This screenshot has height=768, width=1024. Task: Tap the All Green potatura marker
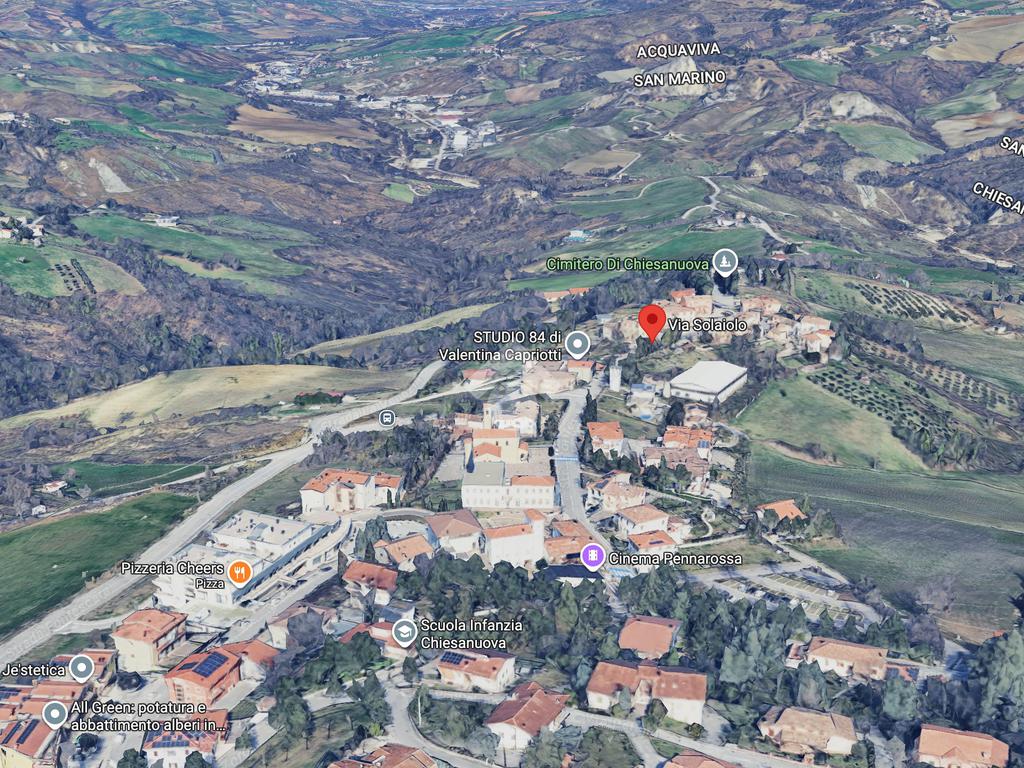pos(55,714)
